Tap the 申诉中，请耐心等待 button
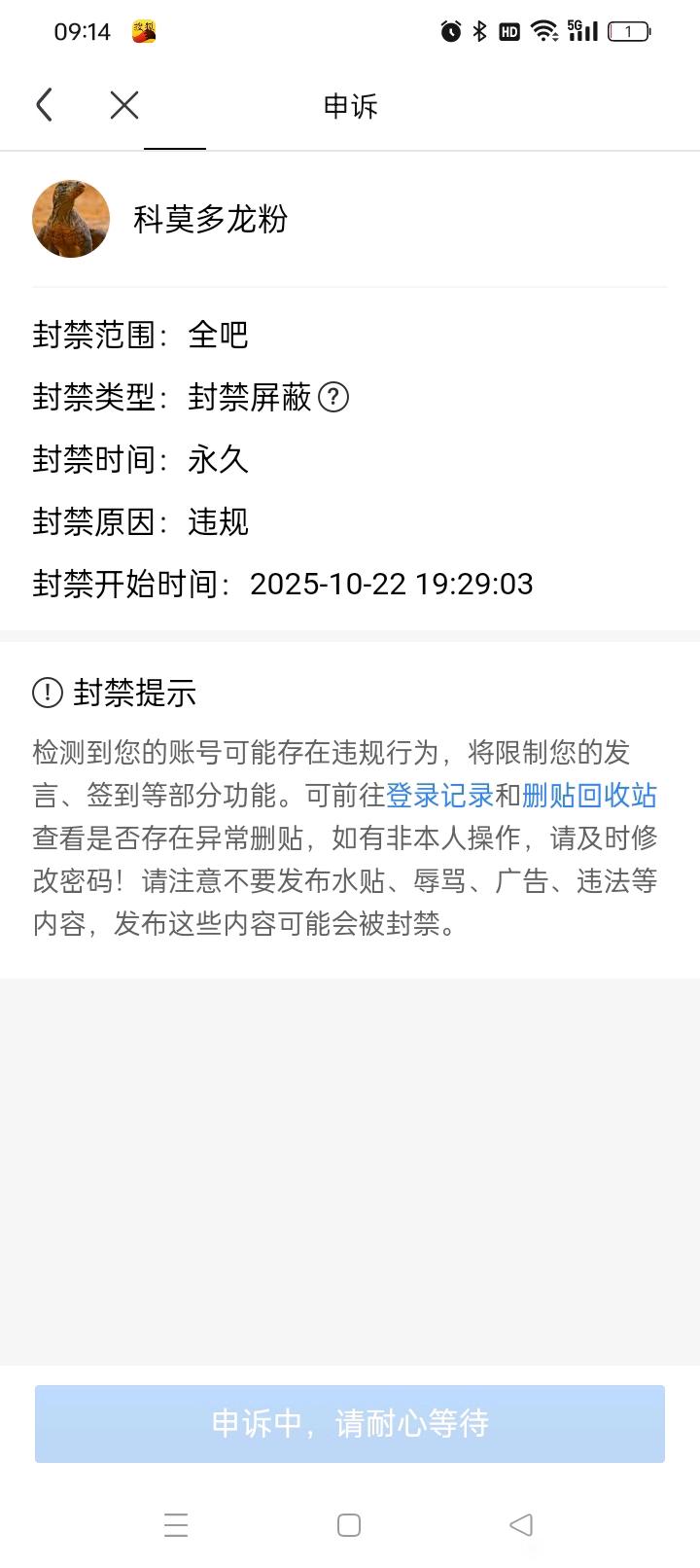 tap(350, 1423)
